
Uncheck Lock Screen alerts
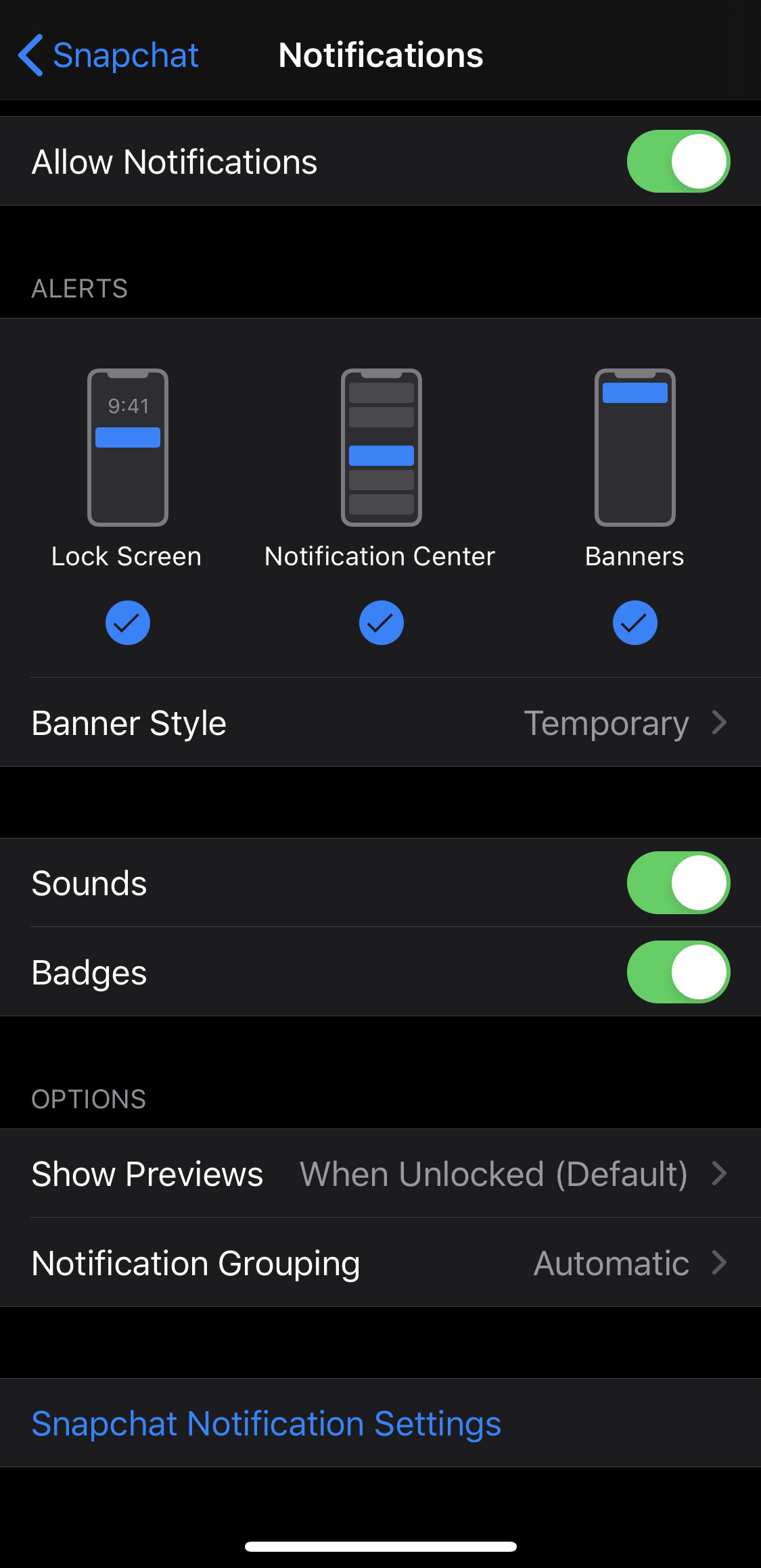pos(127,622)
